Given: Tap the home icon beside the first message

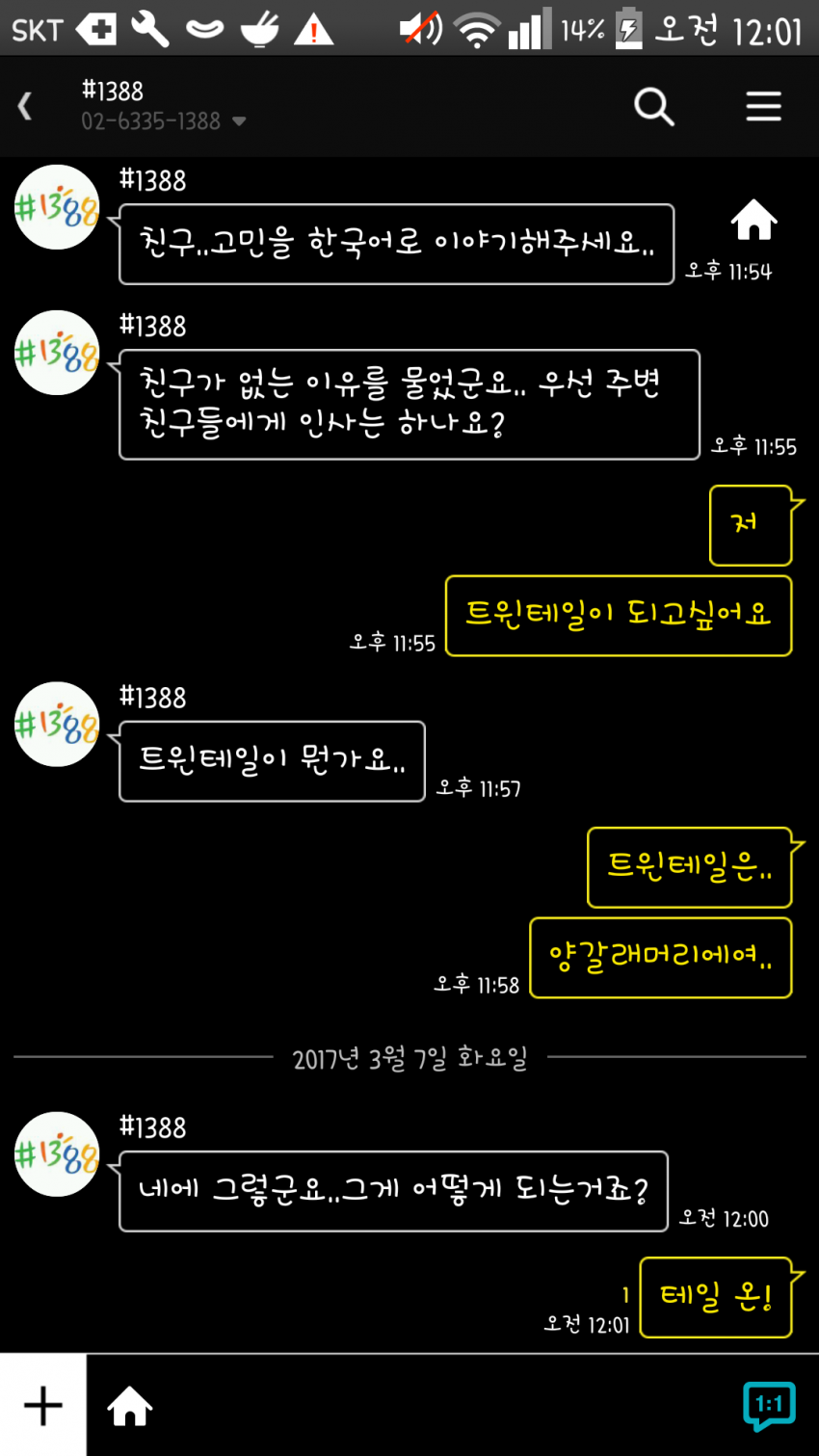Looking at the screenshot, I should [x=754, y=220].
